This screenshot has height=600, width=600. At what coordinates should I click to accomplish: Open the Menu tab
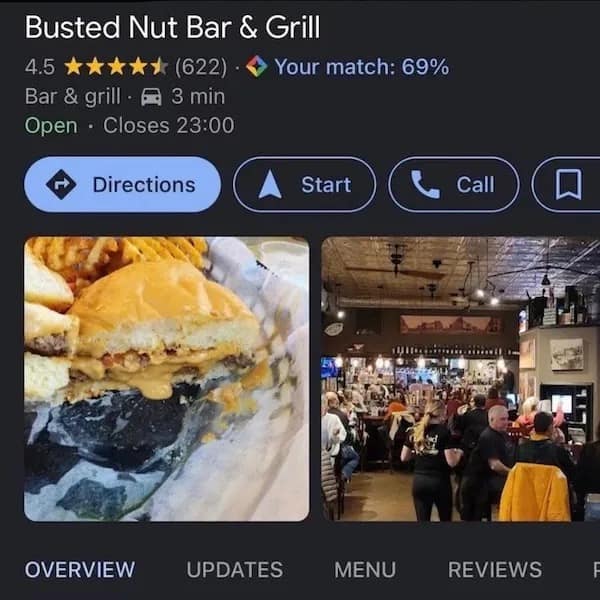(x=365, y=570)
